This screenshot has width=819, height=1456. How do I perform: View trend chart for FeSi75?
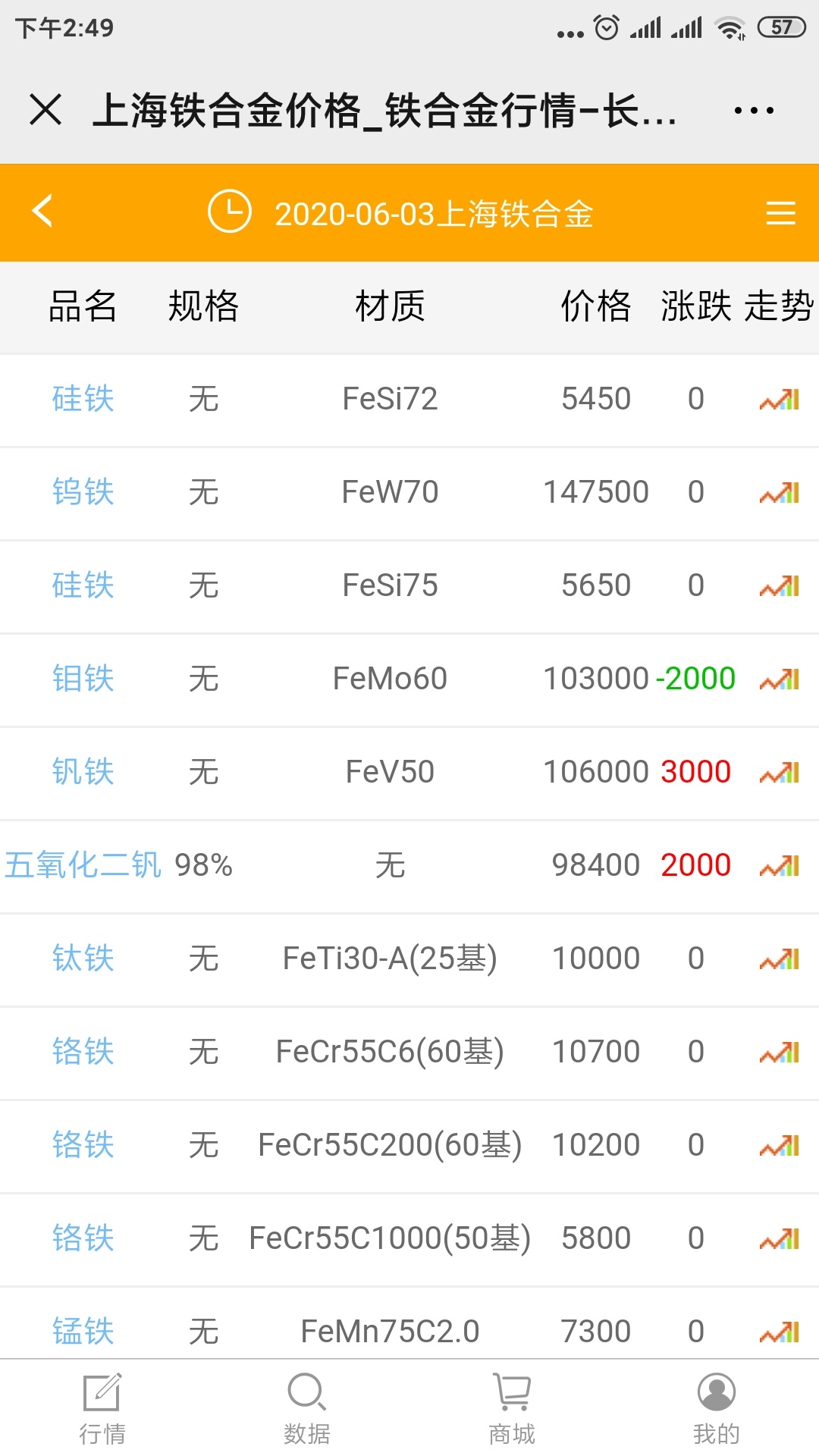(780, 585)
